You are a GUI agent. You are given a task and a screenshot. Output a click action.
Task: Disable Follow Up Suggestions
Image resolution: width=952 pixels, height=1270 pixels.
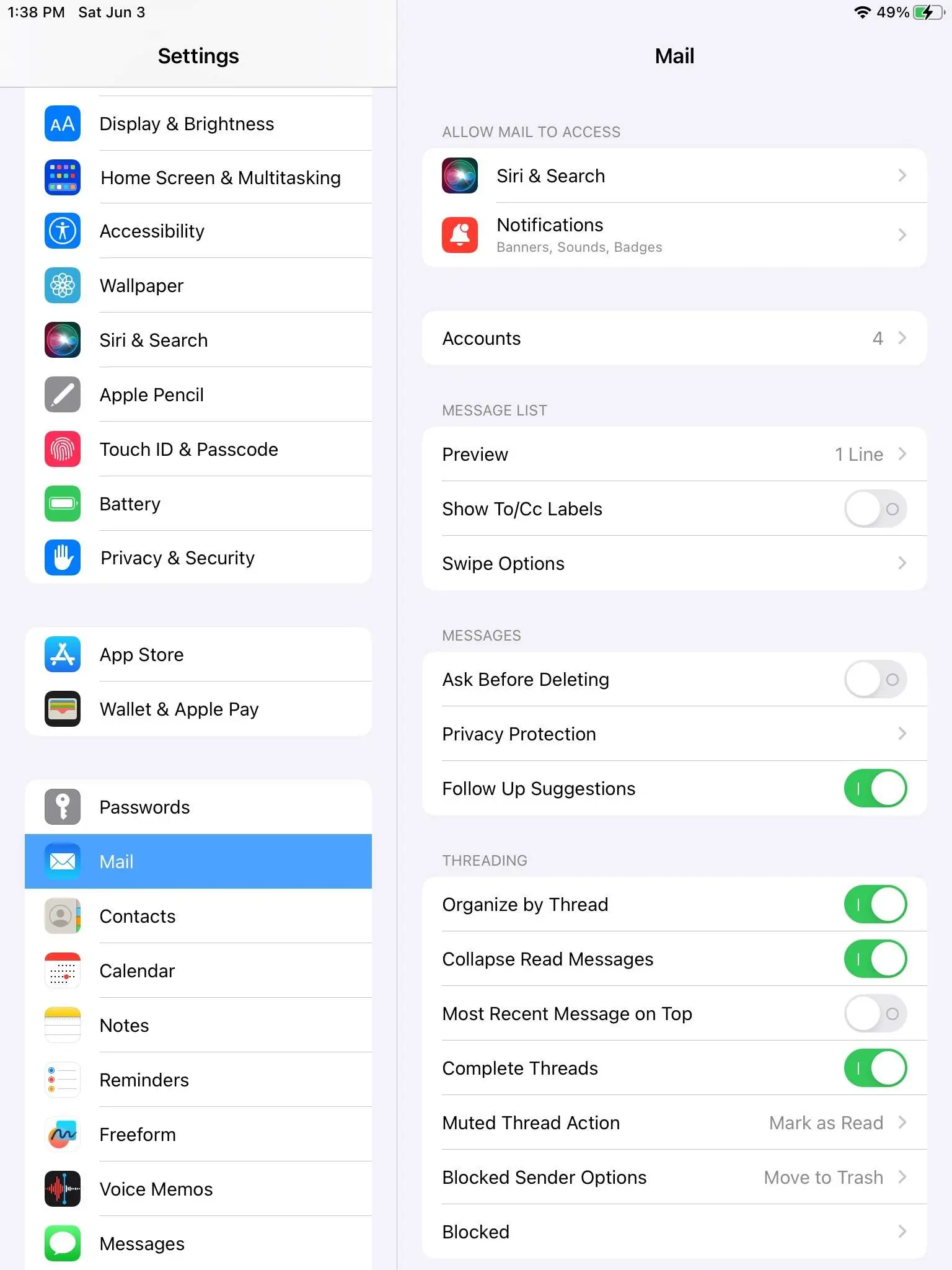tap(875, 789)
